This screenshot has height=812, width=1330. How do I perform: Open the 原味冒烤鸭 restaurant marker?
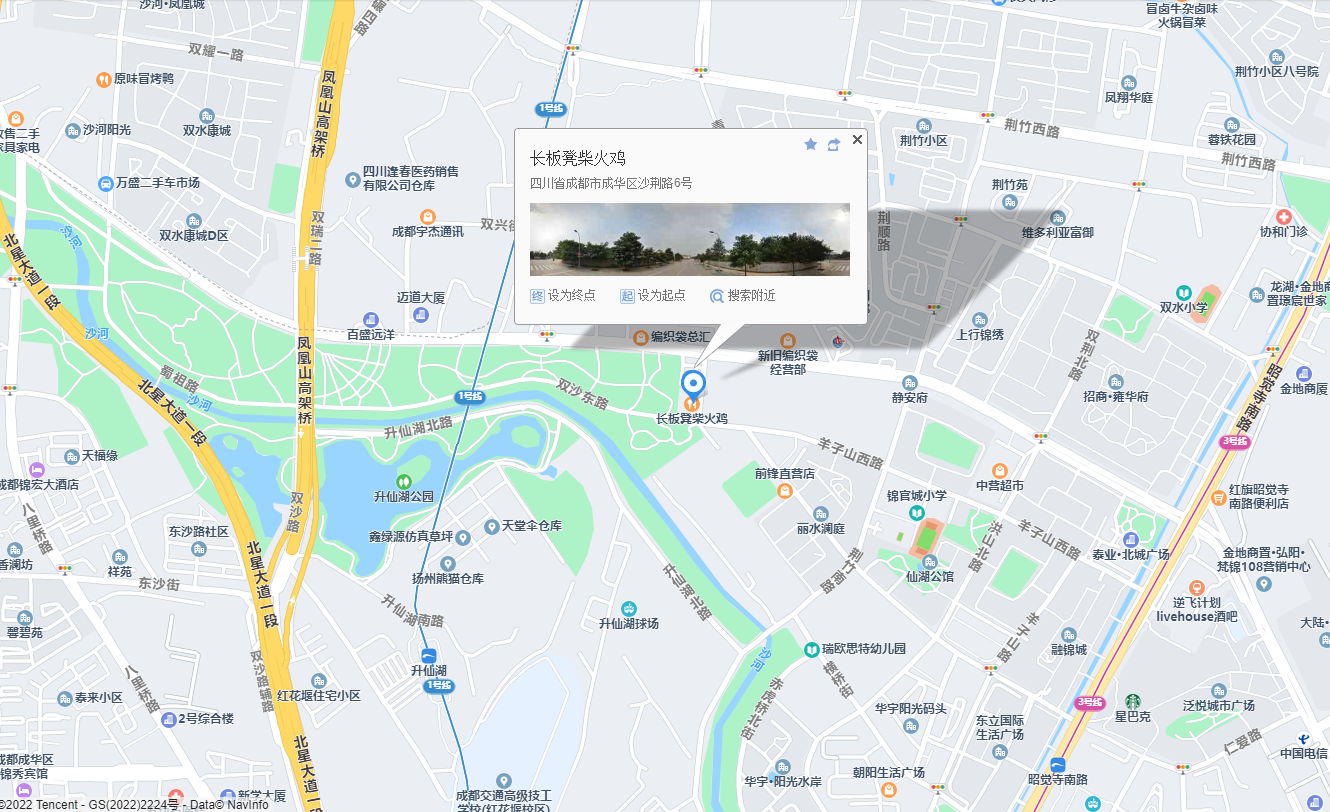coord(103,78)
